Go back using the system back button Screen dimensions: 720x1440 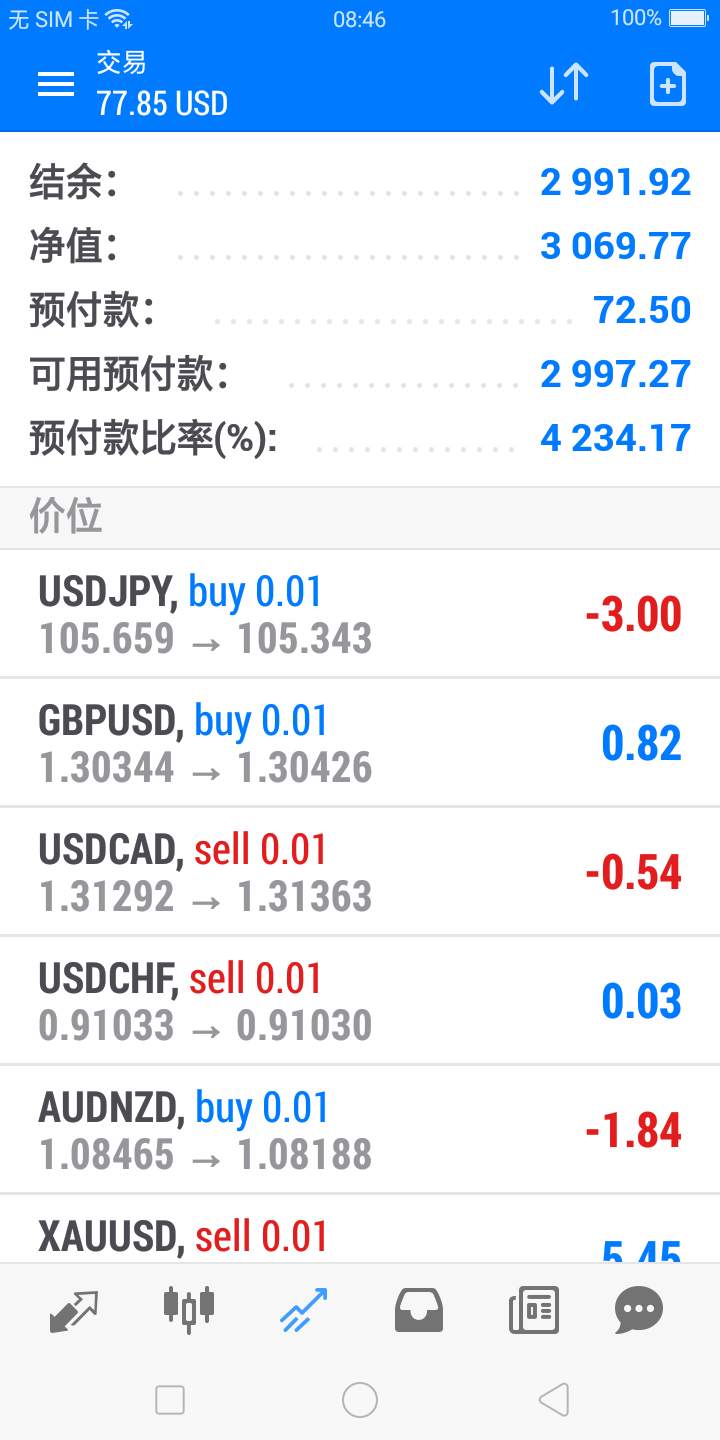point(553,1399)
